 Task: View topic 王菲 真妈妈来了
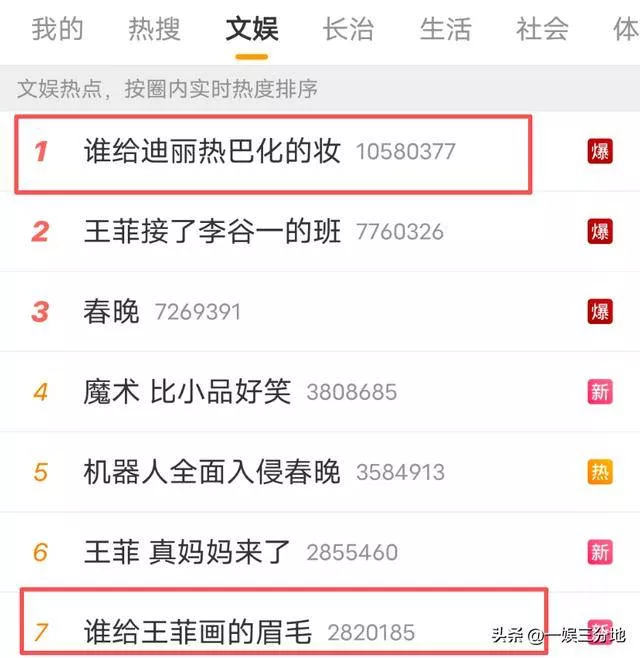click(187, 551)
